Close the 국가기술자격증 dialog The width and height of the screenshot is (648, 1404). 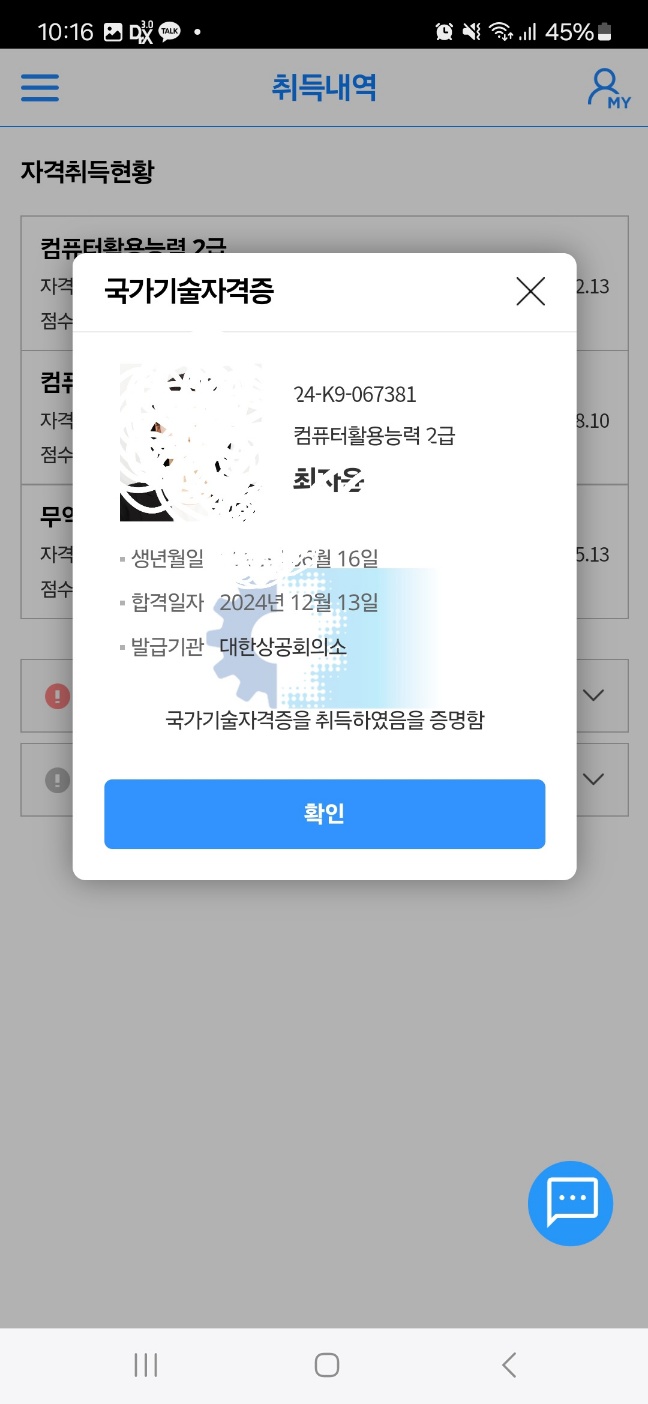point(530,291)
